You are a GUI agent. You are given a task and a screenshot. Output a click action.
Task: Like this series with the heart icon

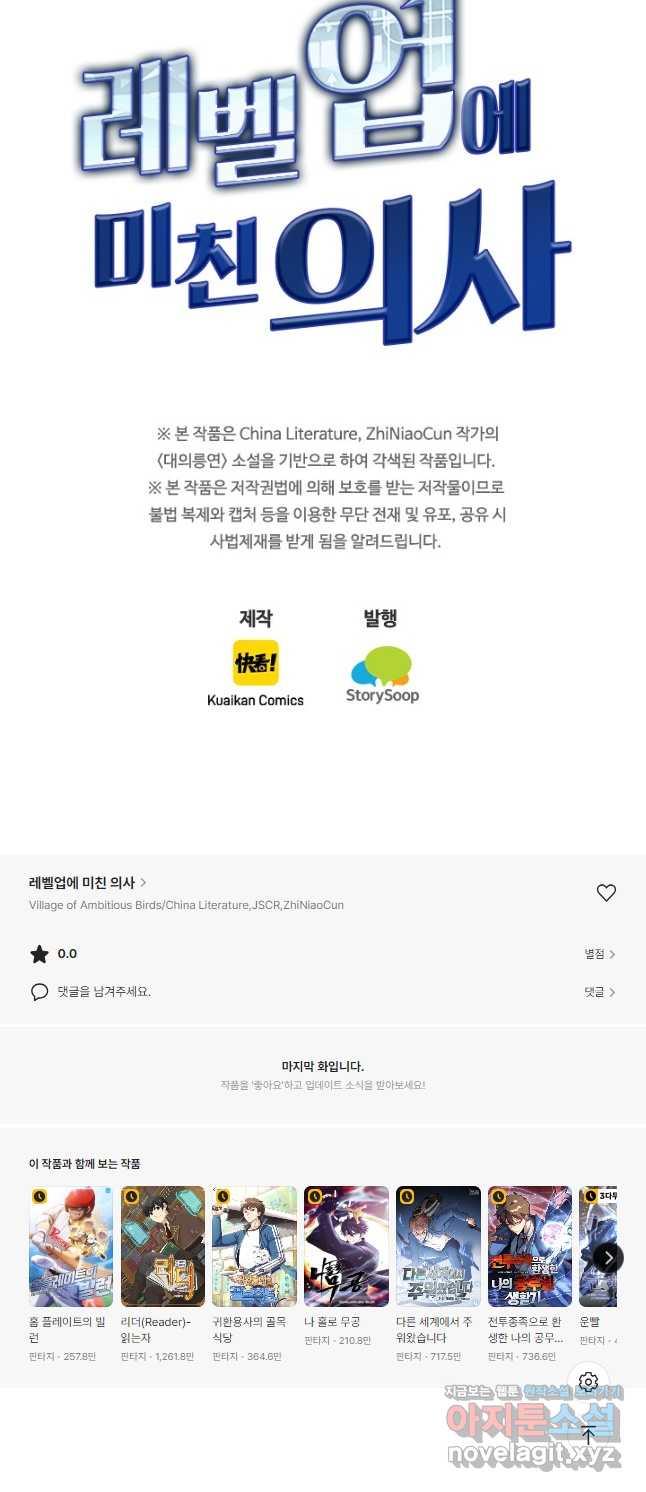[x=606, y=893]
